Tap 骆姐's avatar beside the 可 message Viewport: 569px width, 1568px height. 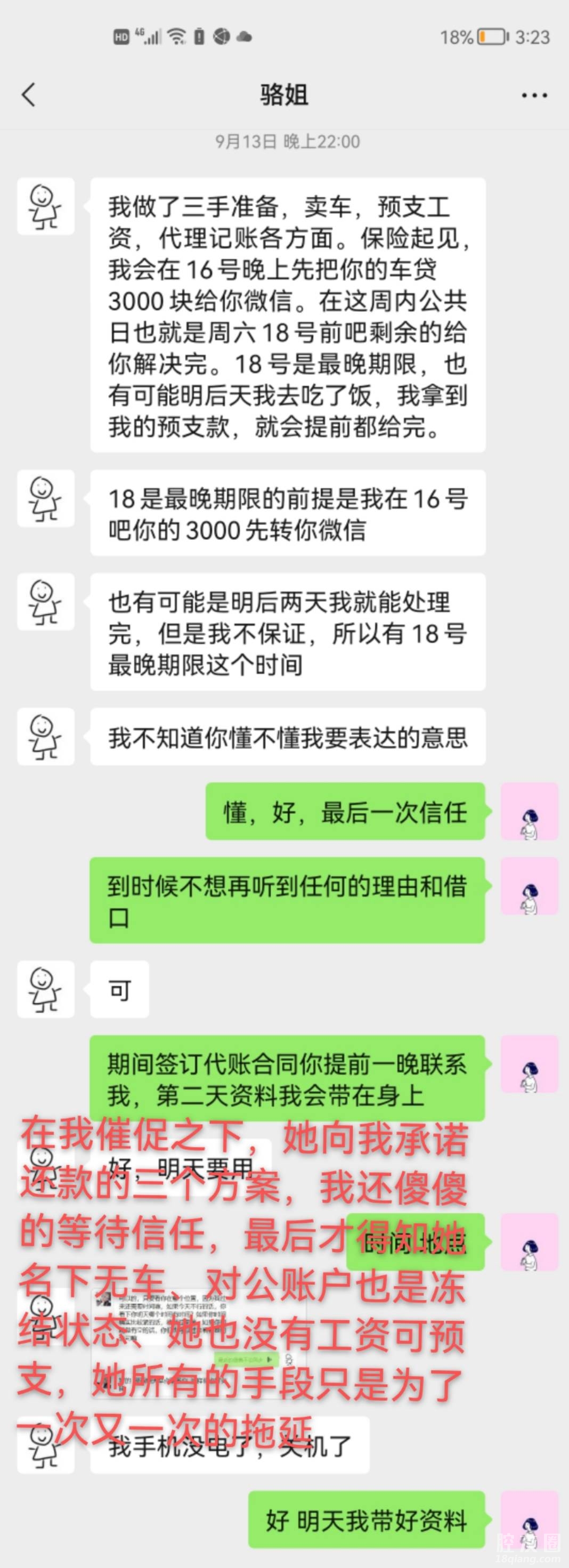(46, 989)
